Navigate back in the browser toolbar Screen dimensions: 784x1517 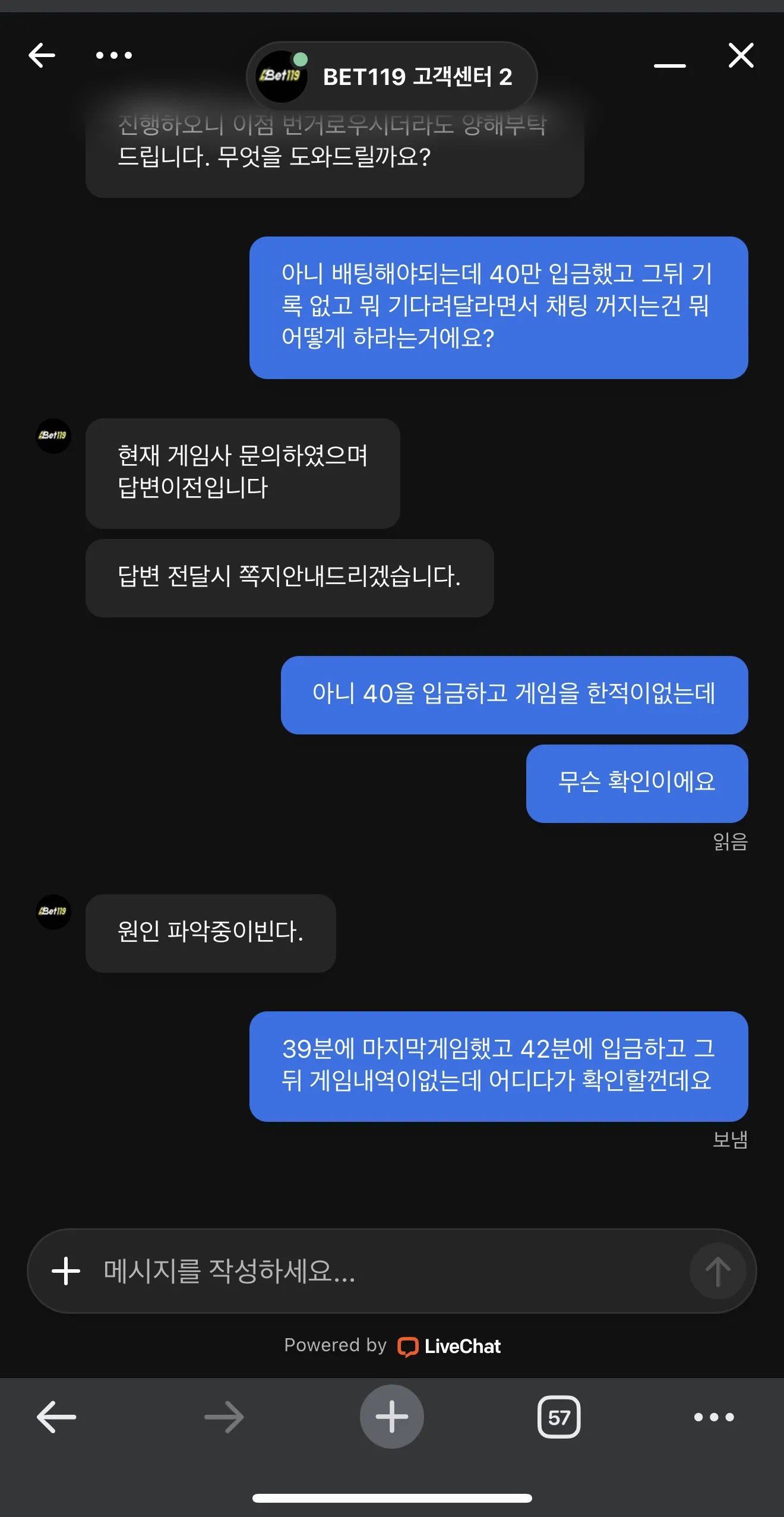[56, 1417]
